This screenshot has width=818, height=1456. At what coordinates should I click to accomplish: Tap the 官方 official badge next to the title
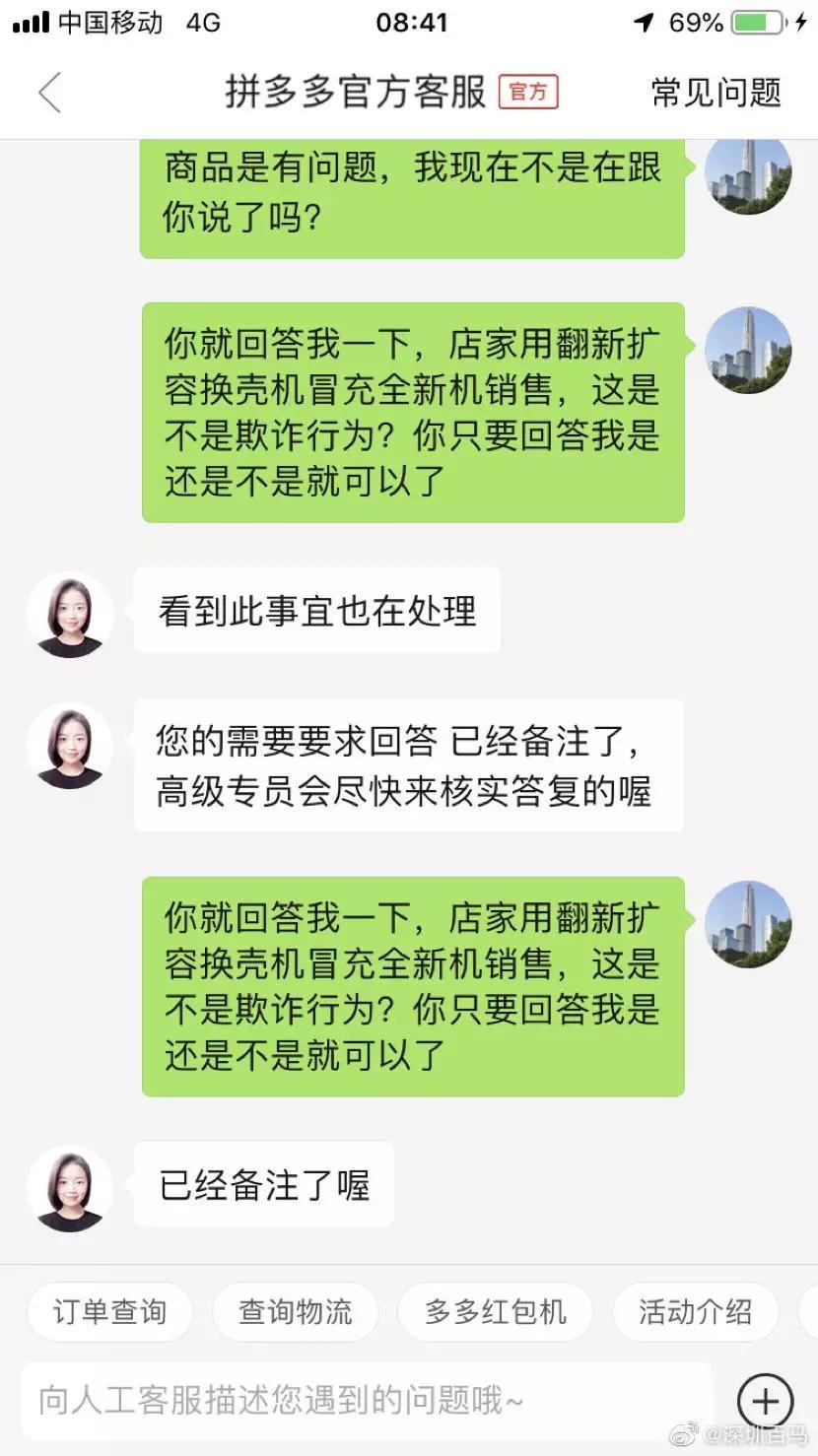coord(529,91)
